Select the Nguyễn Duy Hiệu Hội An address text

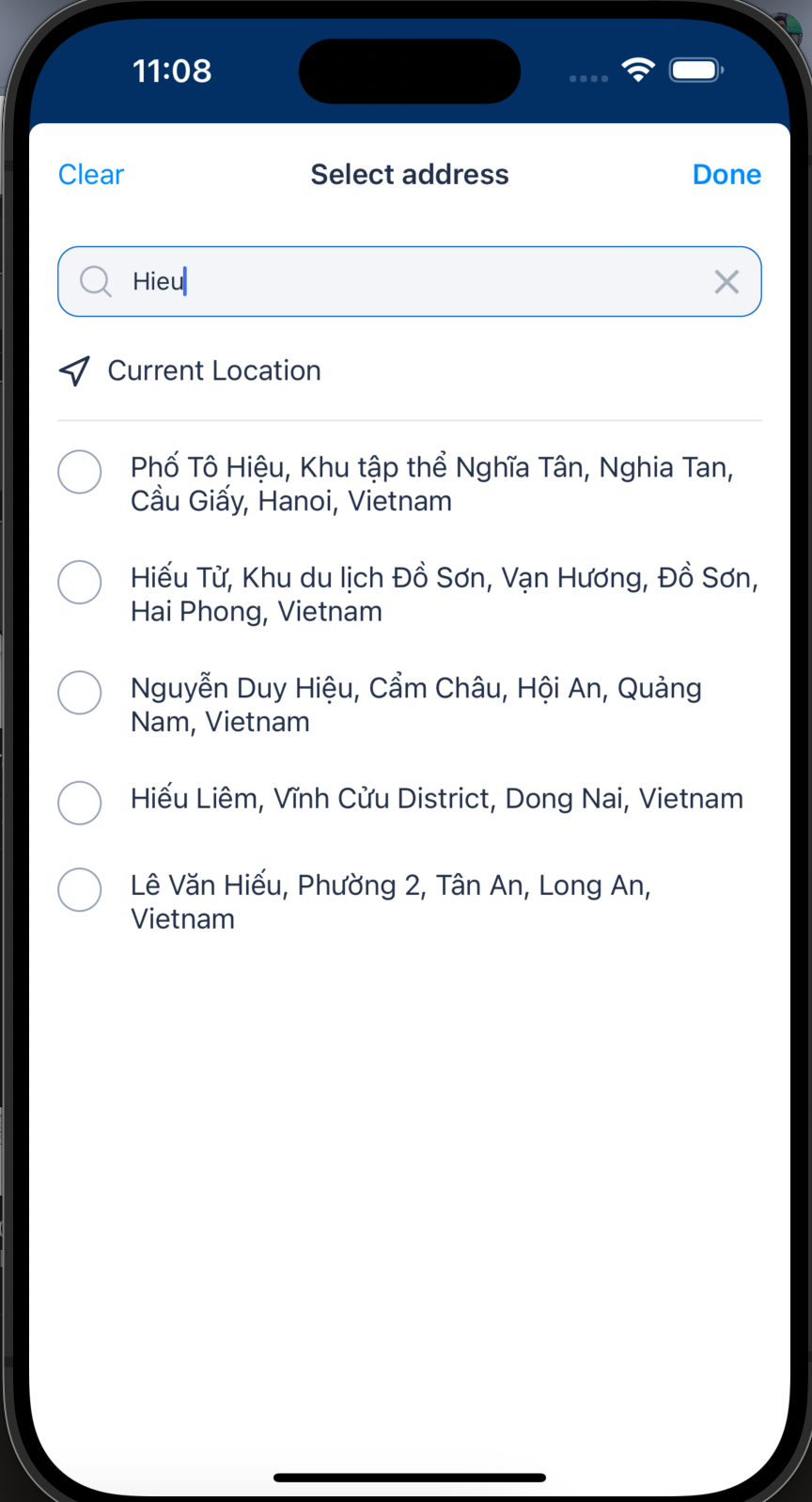point(414,704)
